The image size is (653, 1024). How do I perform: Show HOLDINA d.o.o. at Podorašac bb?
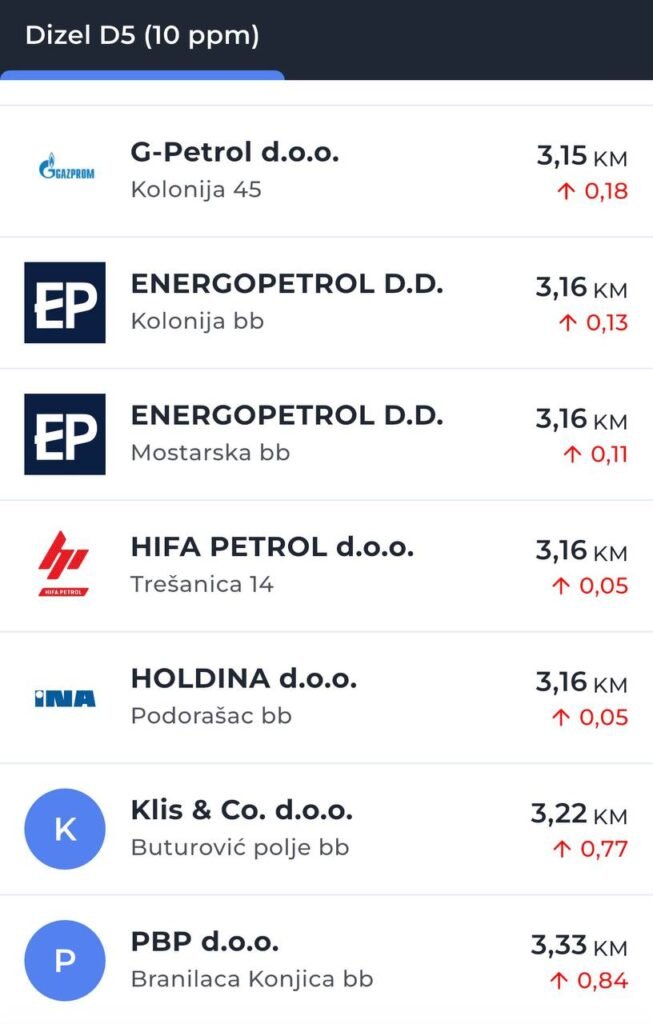[326, 698]
